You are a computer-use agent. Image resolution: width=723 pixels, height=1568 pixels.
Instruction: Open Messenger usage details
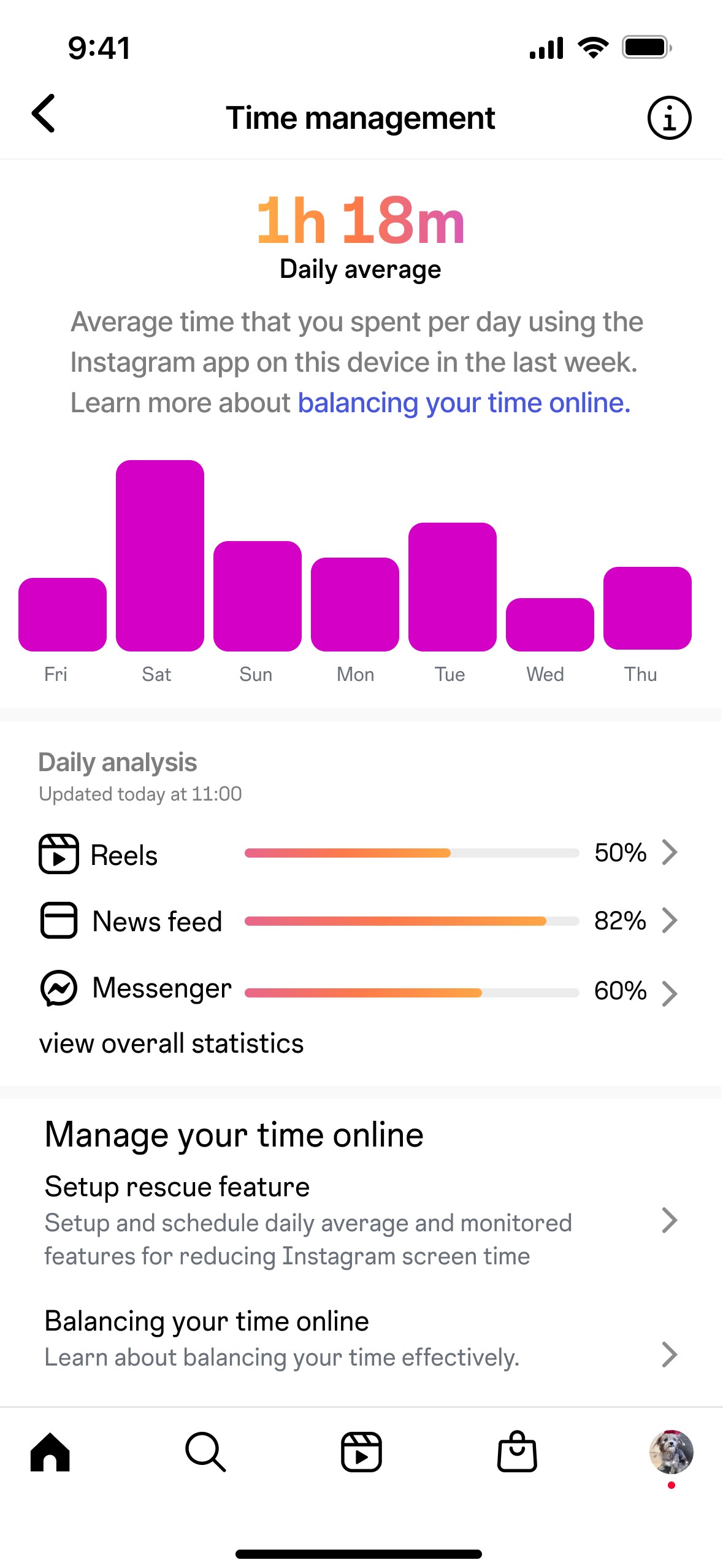358,990
